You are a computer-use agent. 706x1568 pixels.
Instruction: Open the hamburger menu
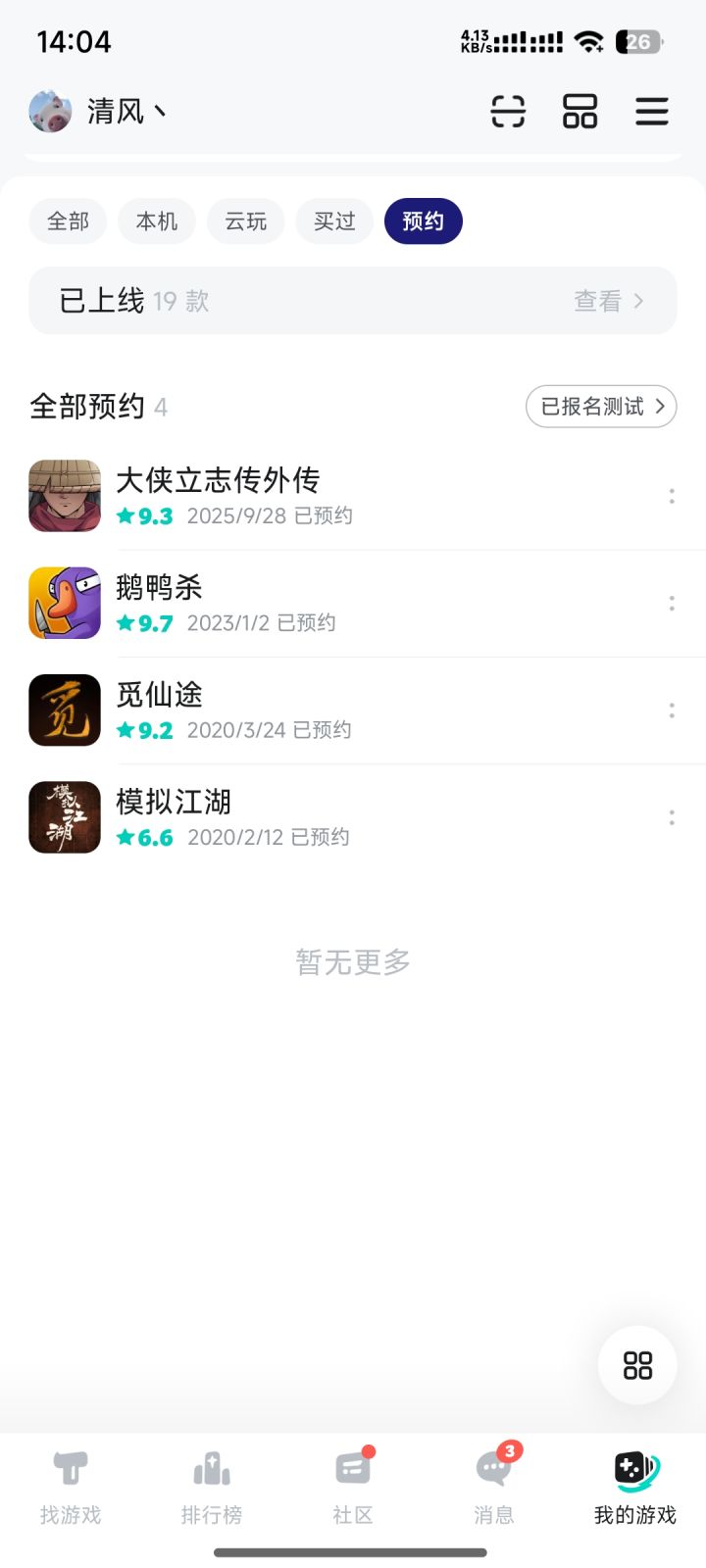pos(652,112)
